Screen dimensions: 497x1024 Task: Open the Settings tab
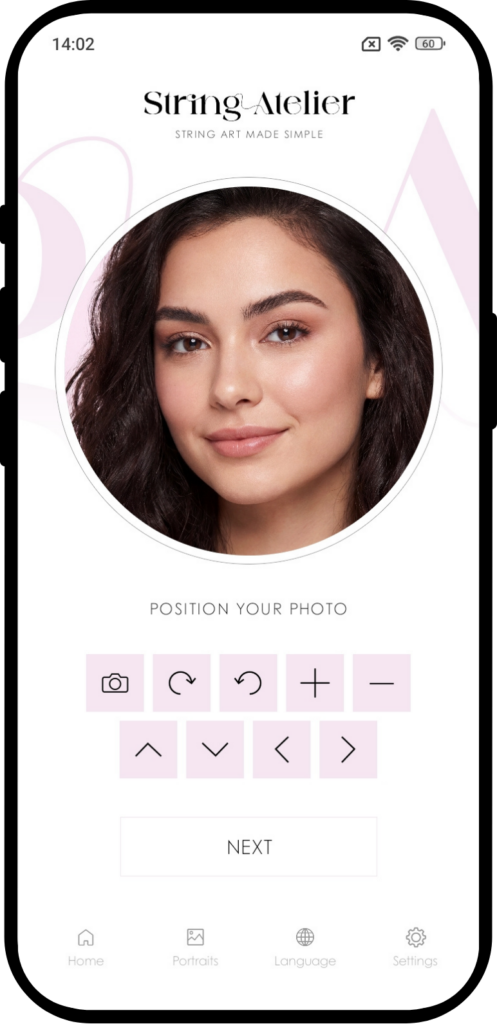point(415,948)
